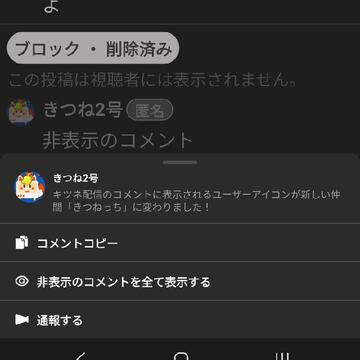Tap the bottom sheet drag handle

pyautogui.click(x=180, y=162)
